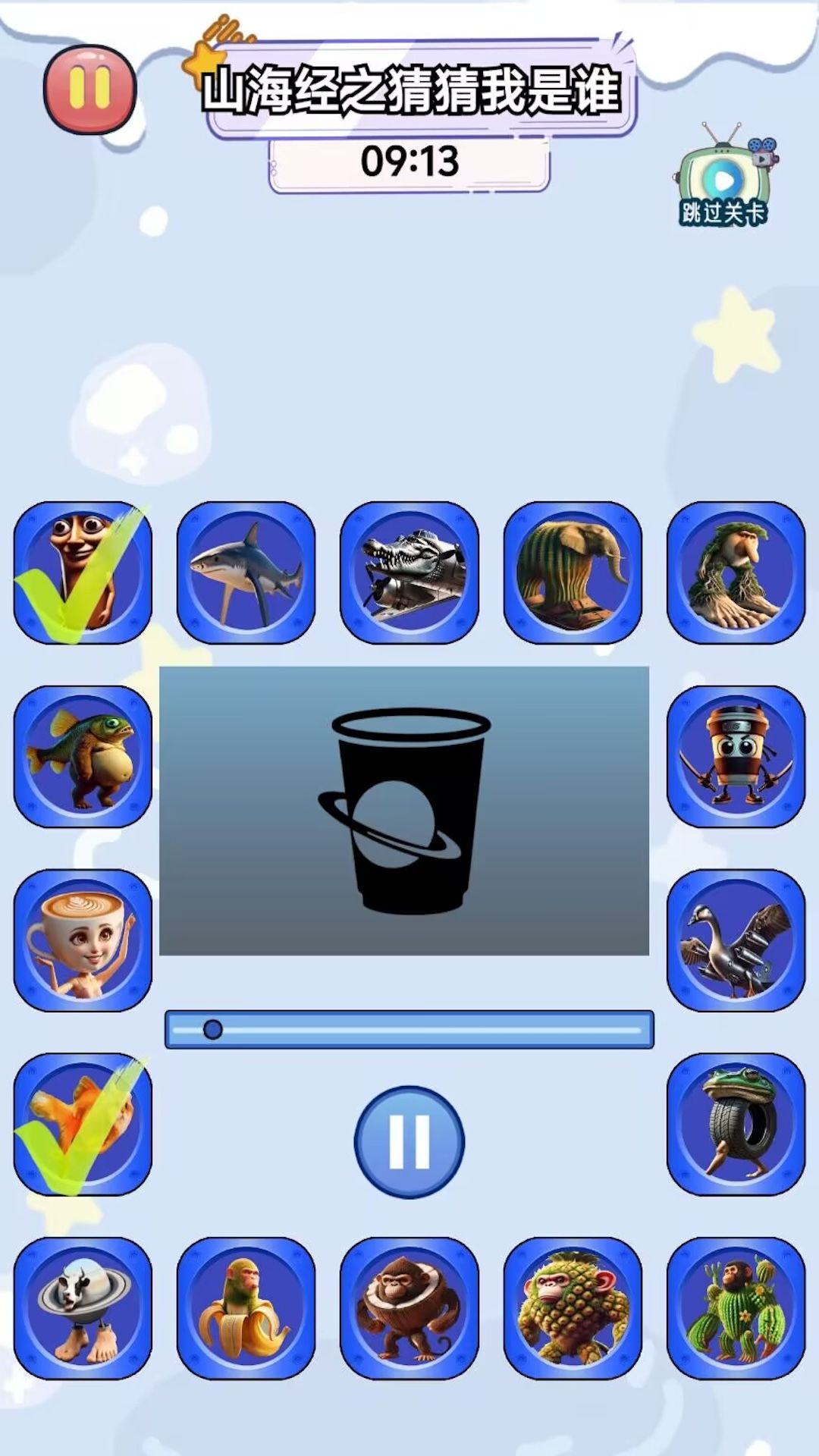The height and width of the screenshot is (1456, 819).
Task: Pick the cactus elephant tile
Action: pyautogui.click(x=573, y=573)
